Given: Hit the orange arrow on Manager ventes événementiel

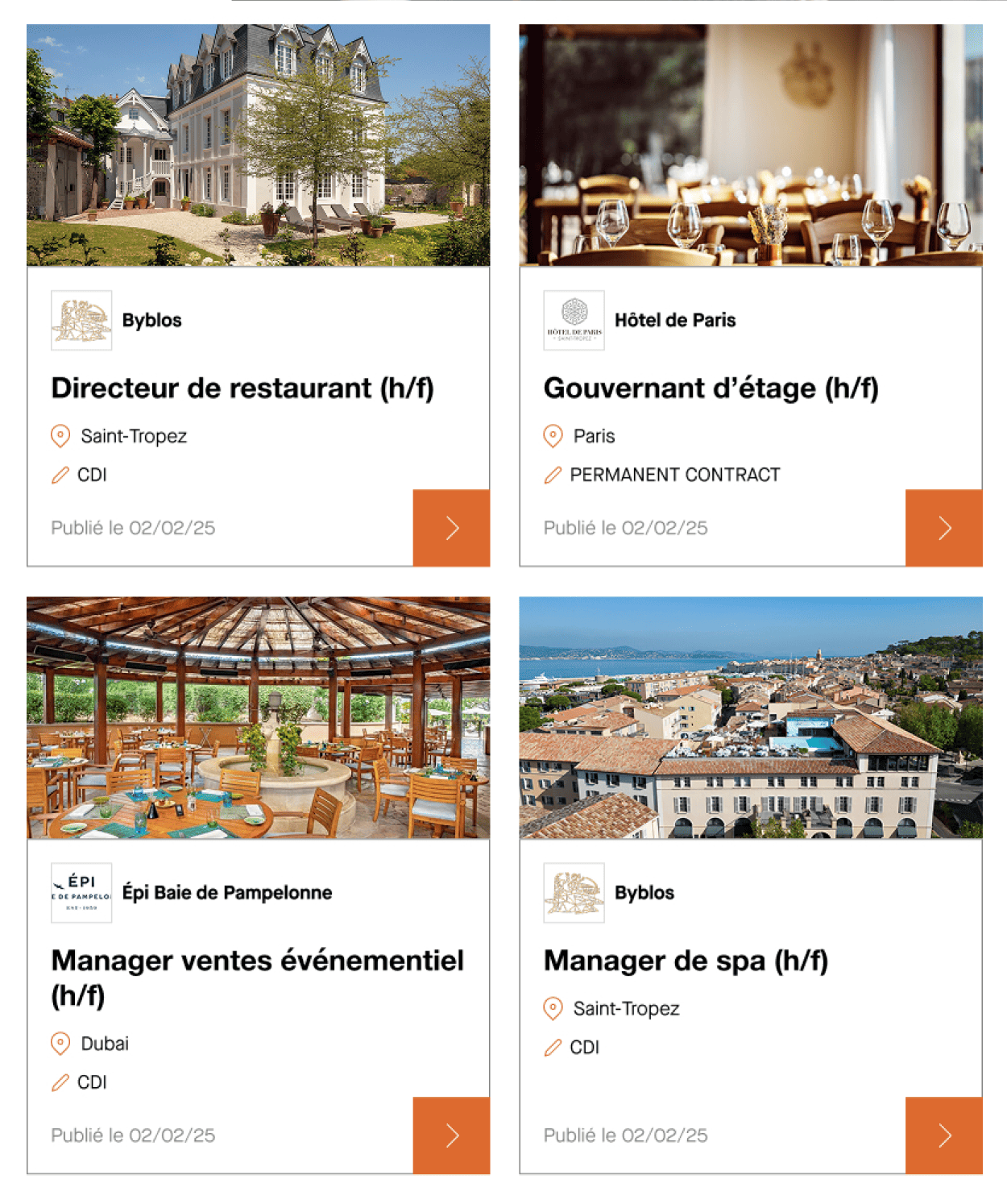Looking at the screenshot, I should 451,1135.
